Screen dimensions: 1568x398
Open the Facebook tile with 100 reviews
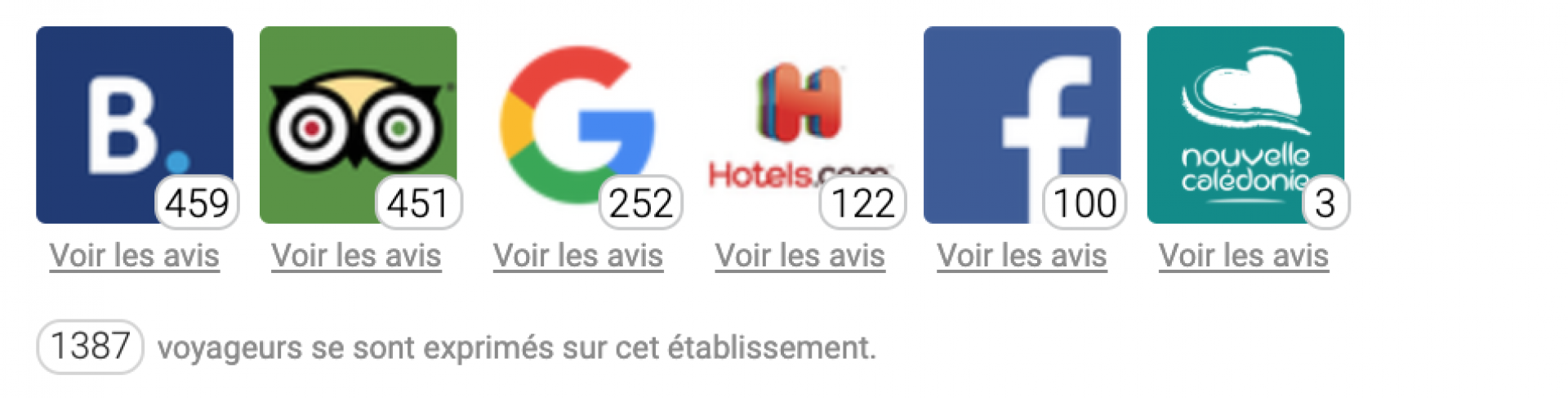(x=1022, y=124)
